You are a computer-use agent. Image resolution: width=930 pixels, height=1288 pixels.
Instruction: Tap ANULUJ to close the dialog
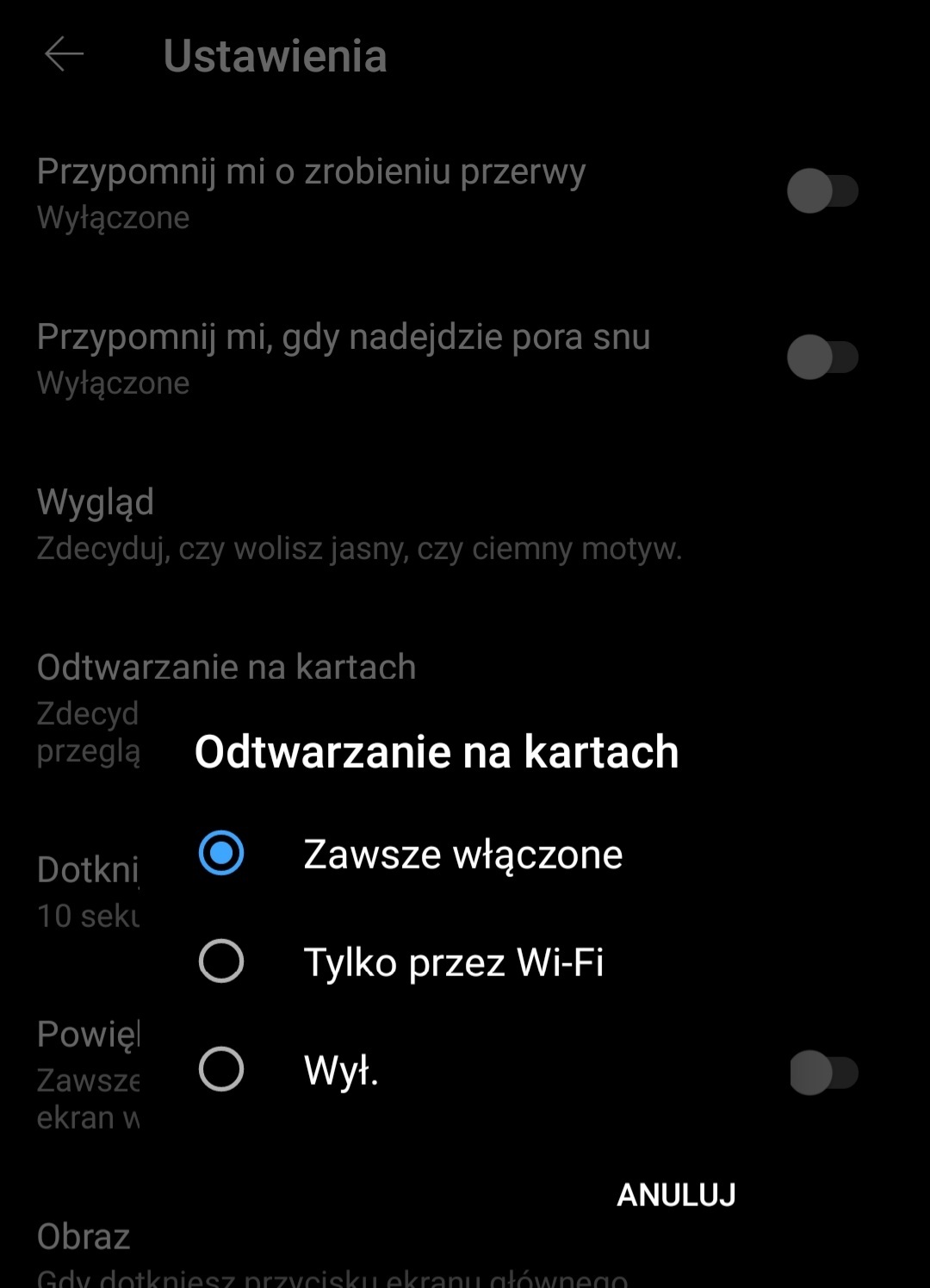pyautogui.click(x=676, y=1194)
